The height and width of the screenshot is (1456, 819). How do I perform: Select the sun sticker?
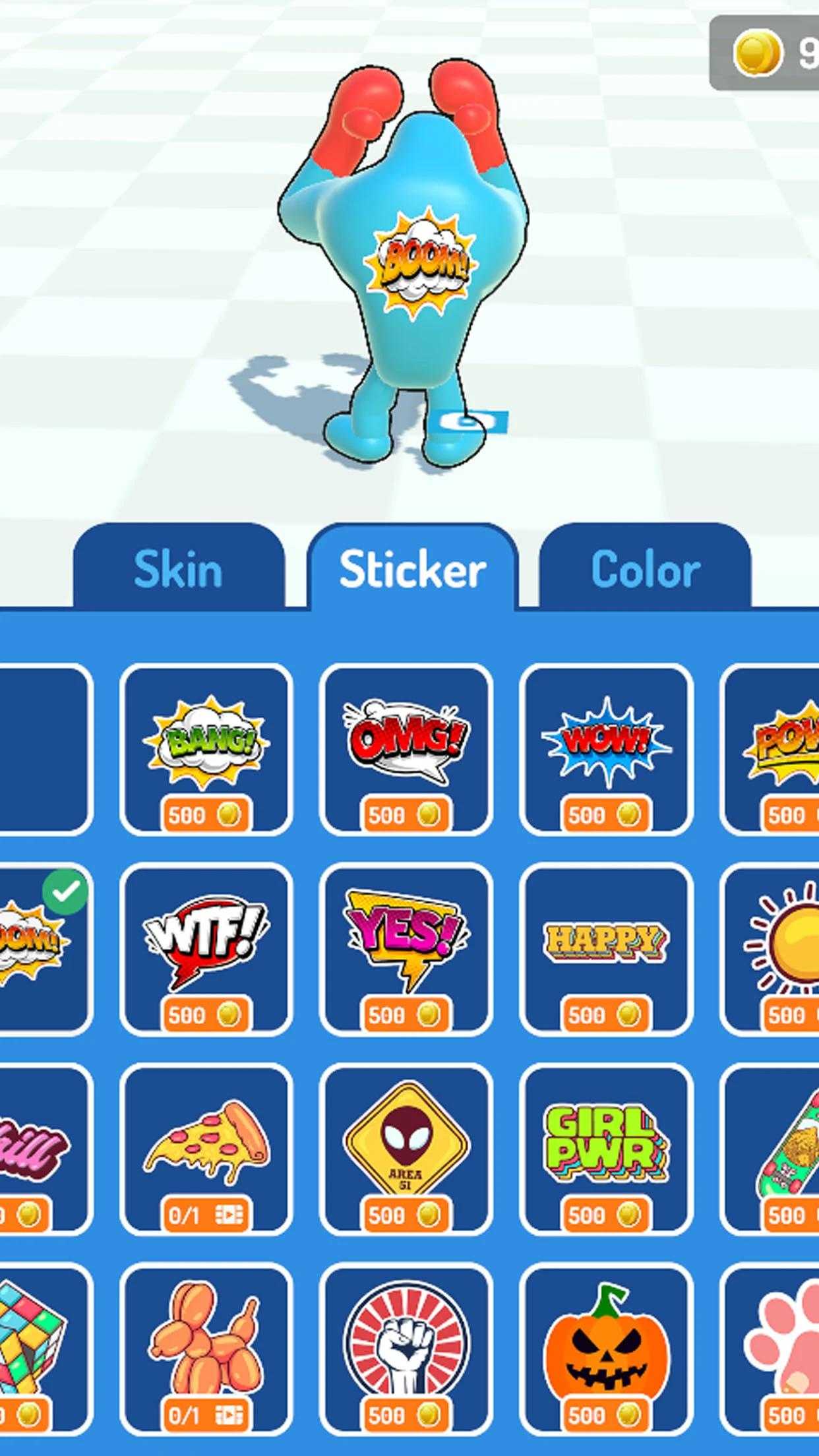(770, 950)
